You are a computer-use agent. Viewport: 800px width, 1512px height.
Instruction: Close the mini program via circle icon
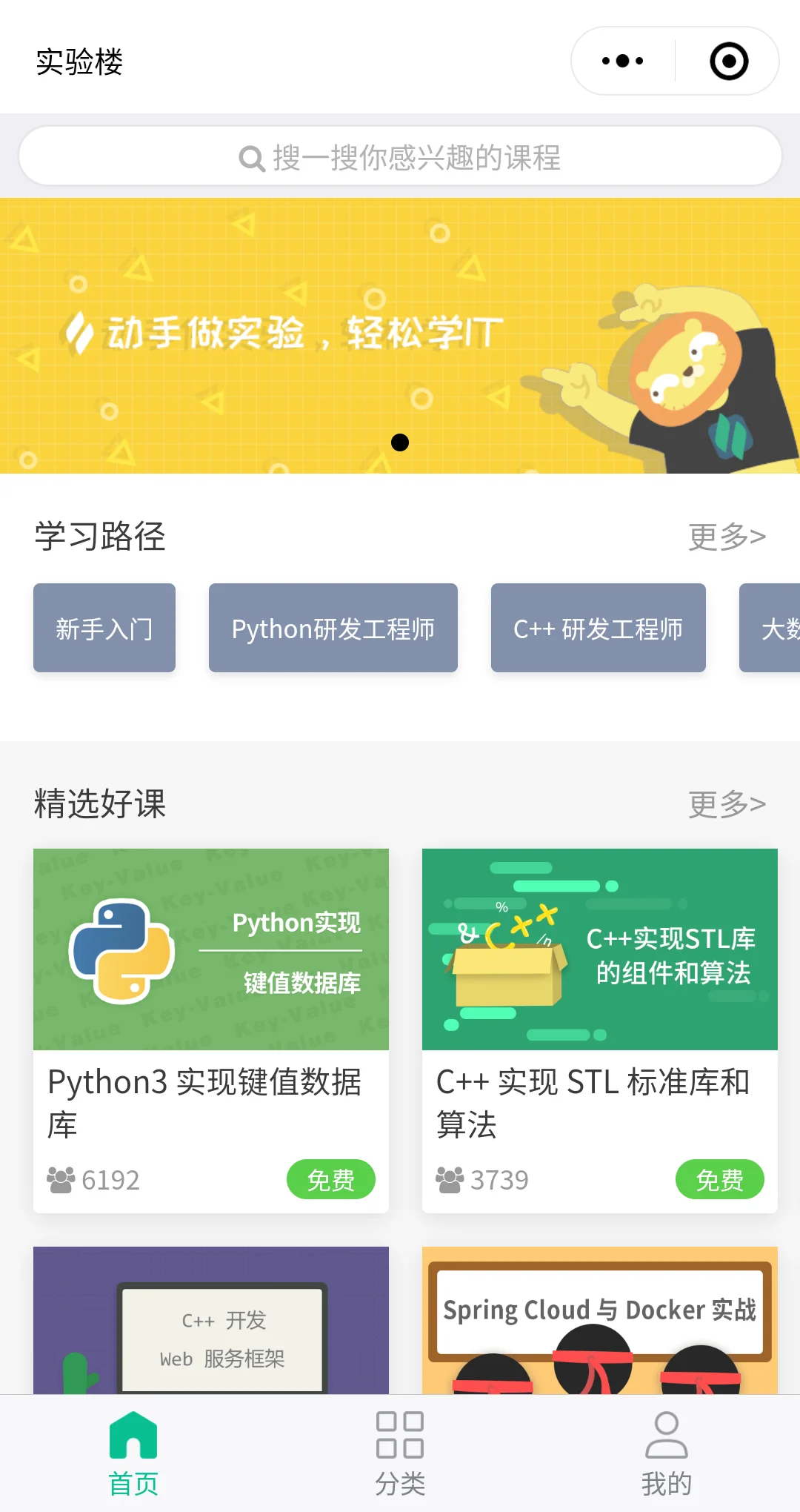click(x=729, y=61)
